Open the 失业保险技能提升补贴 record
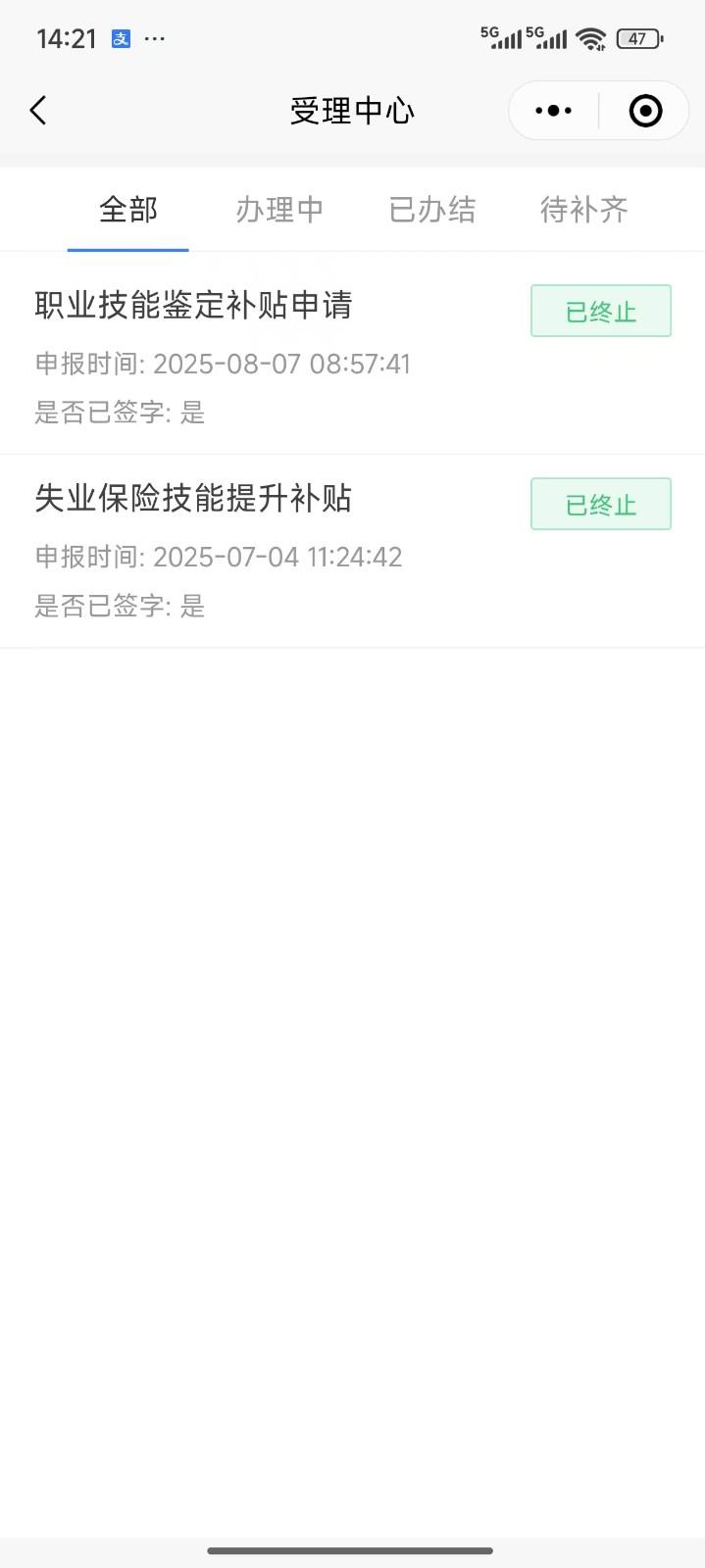The height and width of the screenshot is (1568, 705). click(194, 499)
